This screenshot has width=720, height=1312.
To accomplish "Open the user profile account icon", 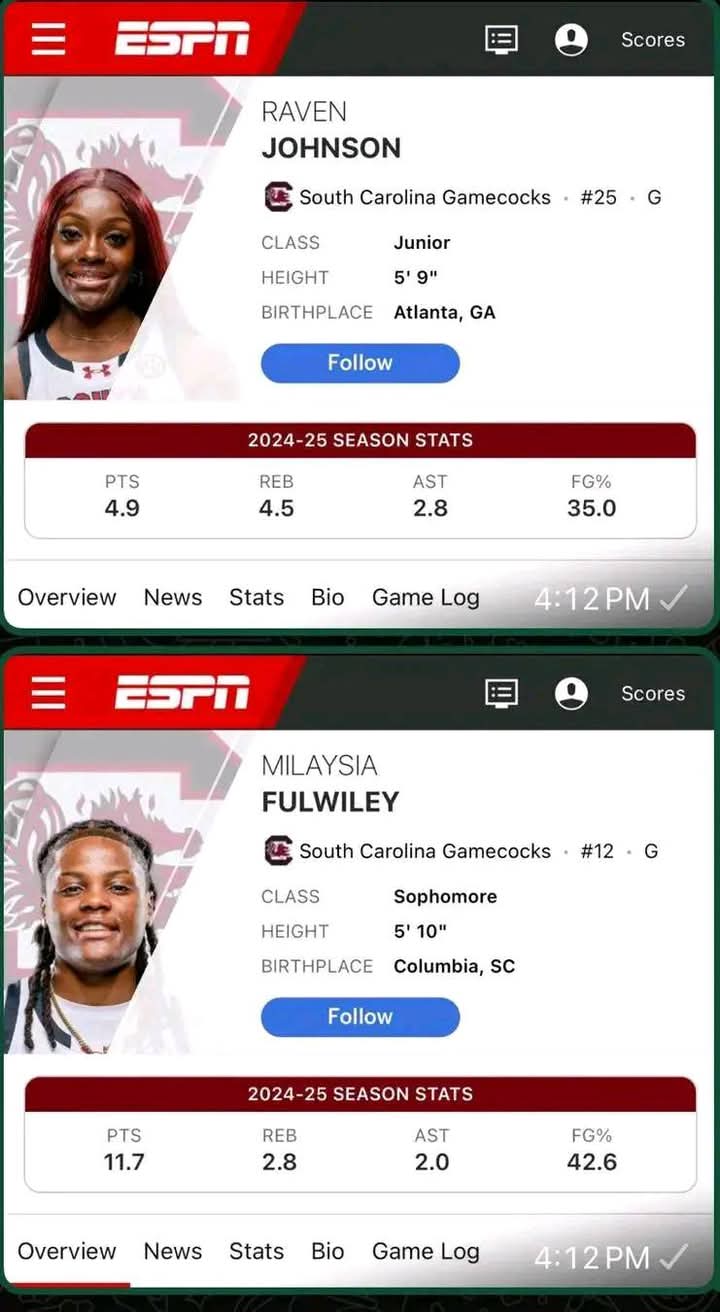I will (x=572, y=39).
